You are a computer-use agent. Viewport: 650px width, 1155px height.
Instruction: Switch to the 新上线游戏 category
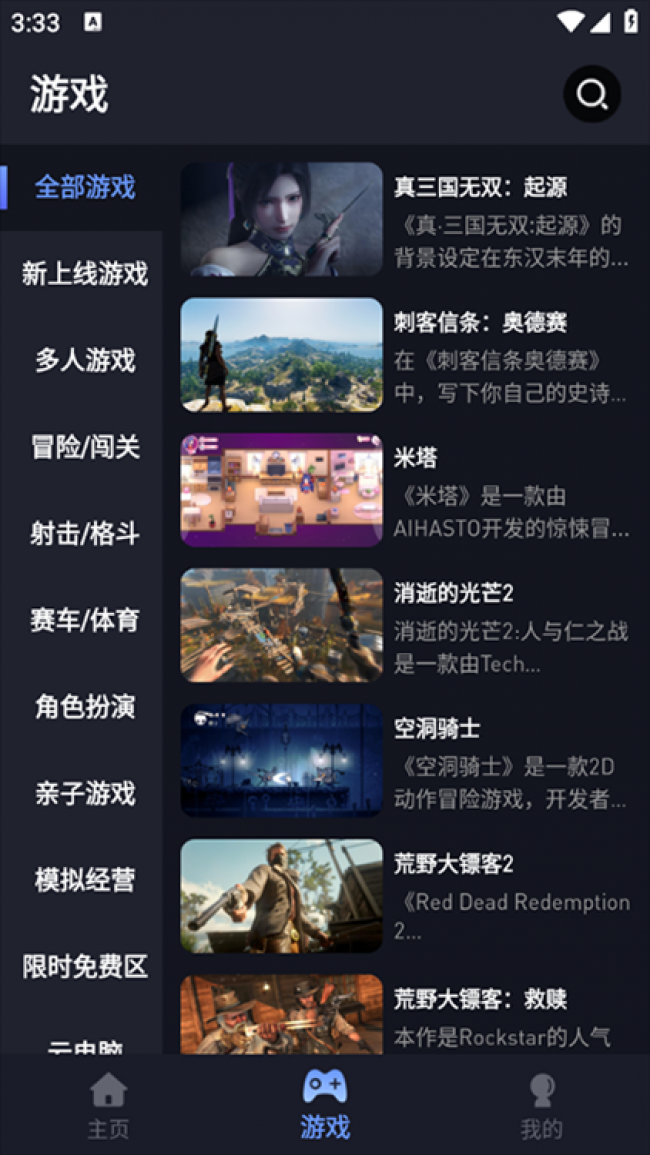[85, 274]
